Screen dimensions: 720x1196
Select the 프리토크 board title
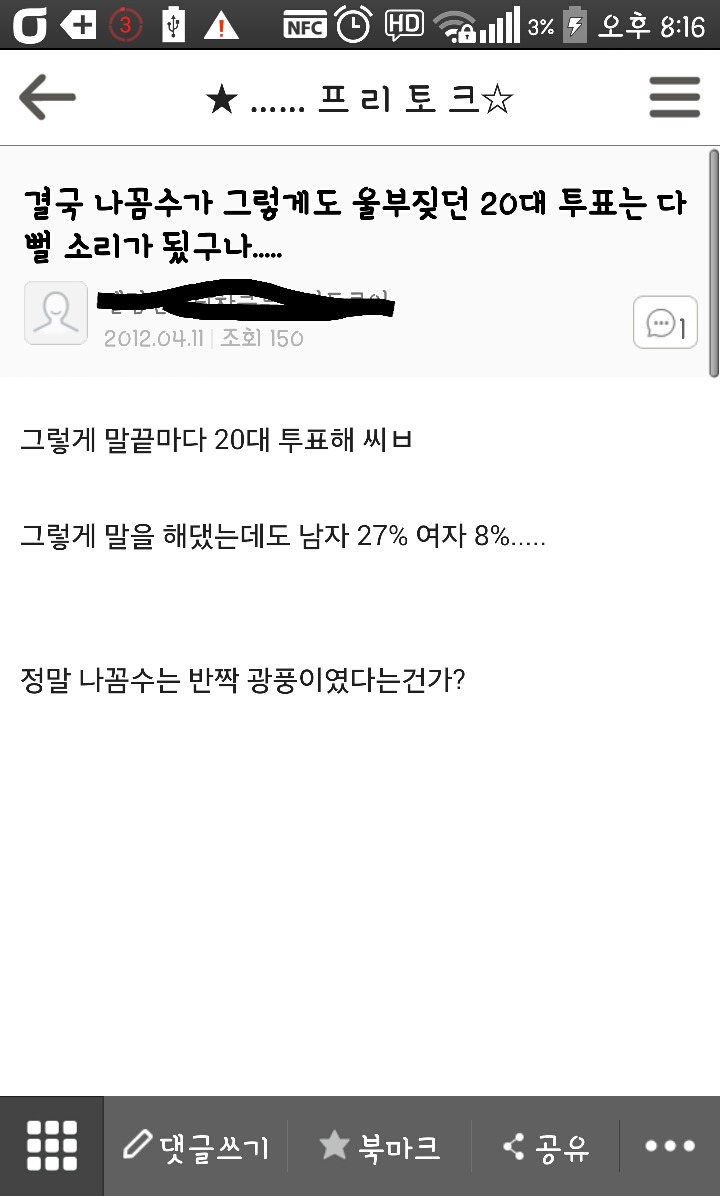[360, 97]
